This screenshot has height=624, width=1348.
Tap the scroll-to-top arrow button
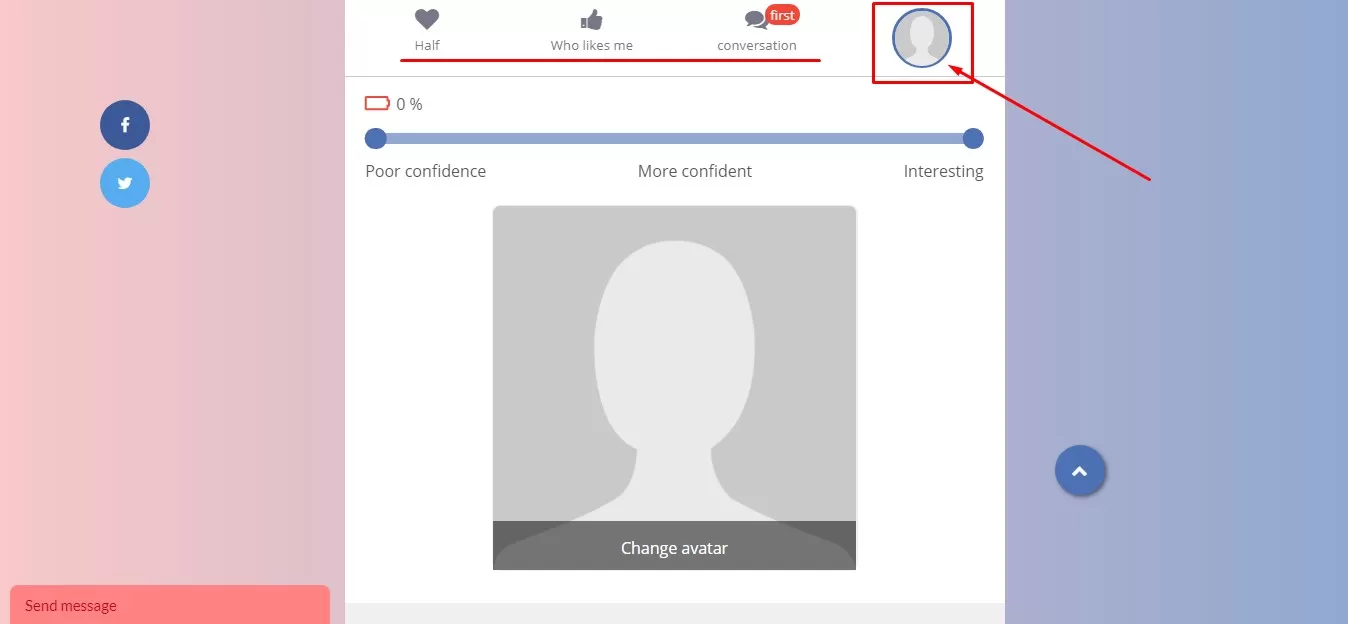[x=1079, y=471]
